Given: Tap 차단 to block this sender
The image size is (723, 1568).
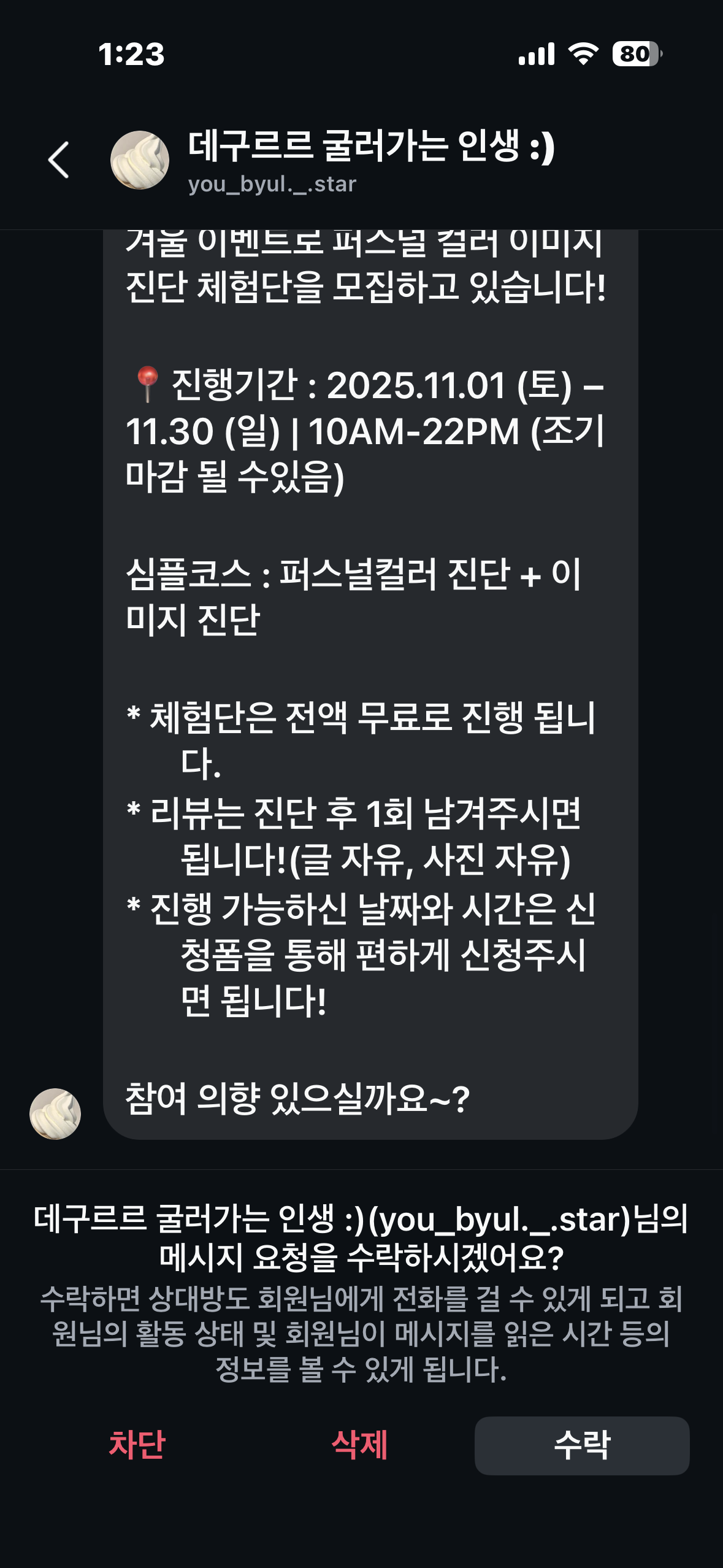Looking at the screenshot, I should [137, 1445].
